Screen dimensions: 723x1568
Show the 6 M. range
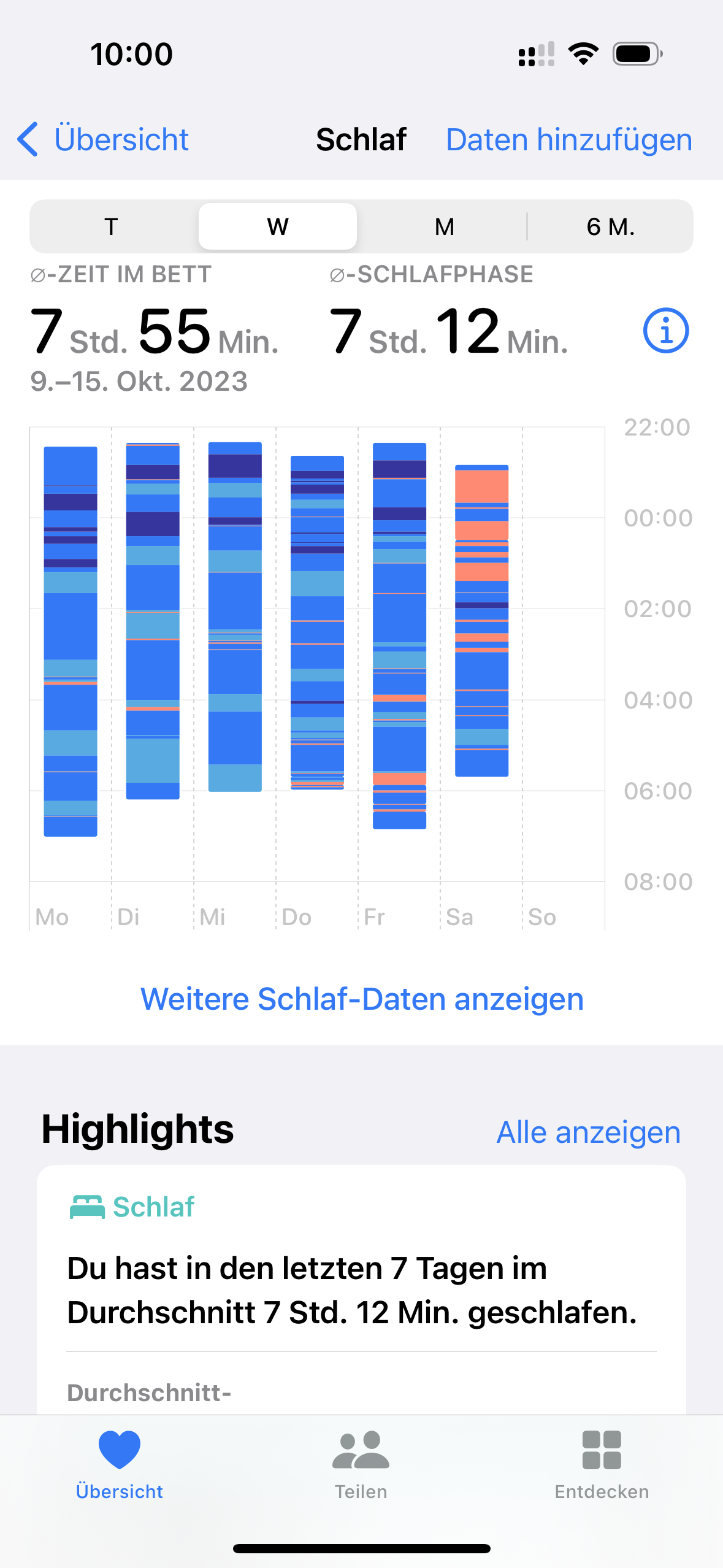click(x=610, y=226)
